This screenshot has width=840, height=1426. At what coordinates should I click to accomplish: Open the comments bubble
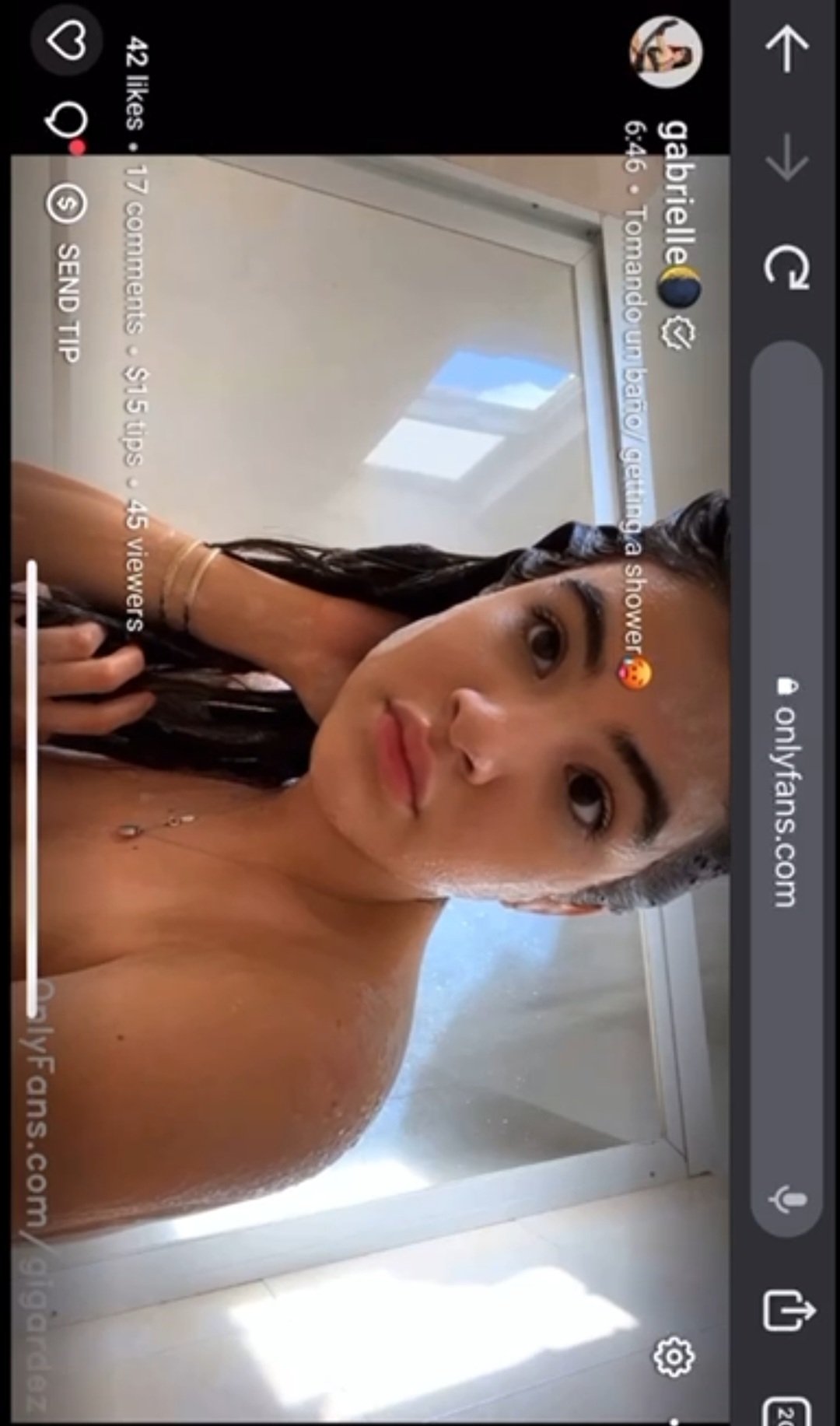[65, 121]
